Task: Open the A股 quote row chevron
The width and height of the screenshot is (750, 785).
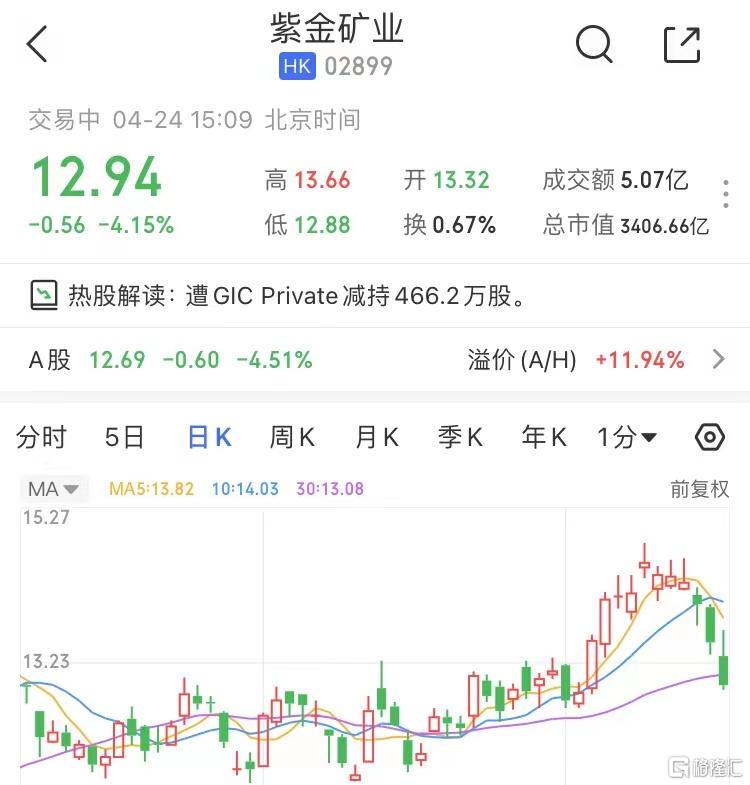Action: click(x=718, y=360)
